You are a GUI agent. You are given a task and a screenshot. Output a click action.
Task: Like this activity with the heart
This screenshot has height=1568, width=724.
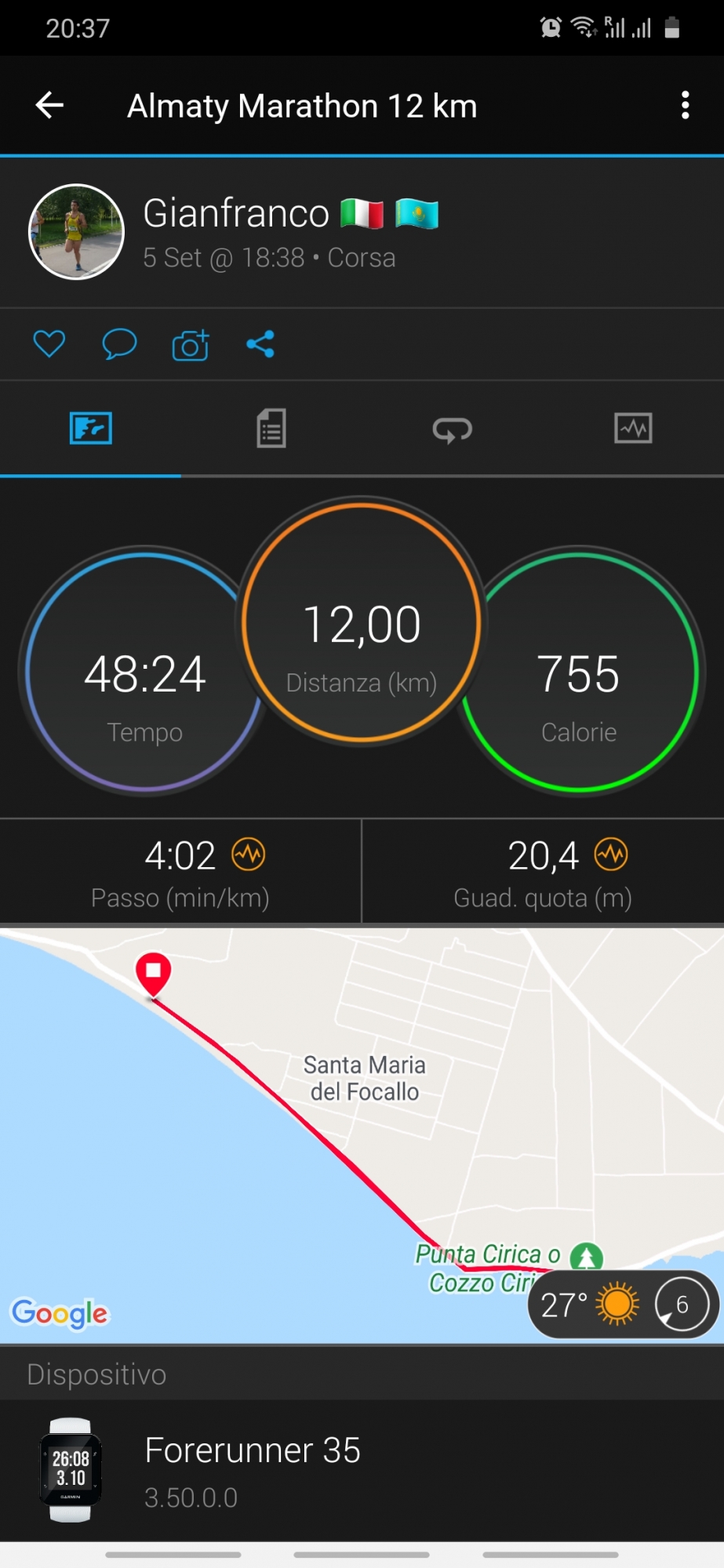point(49,344)
